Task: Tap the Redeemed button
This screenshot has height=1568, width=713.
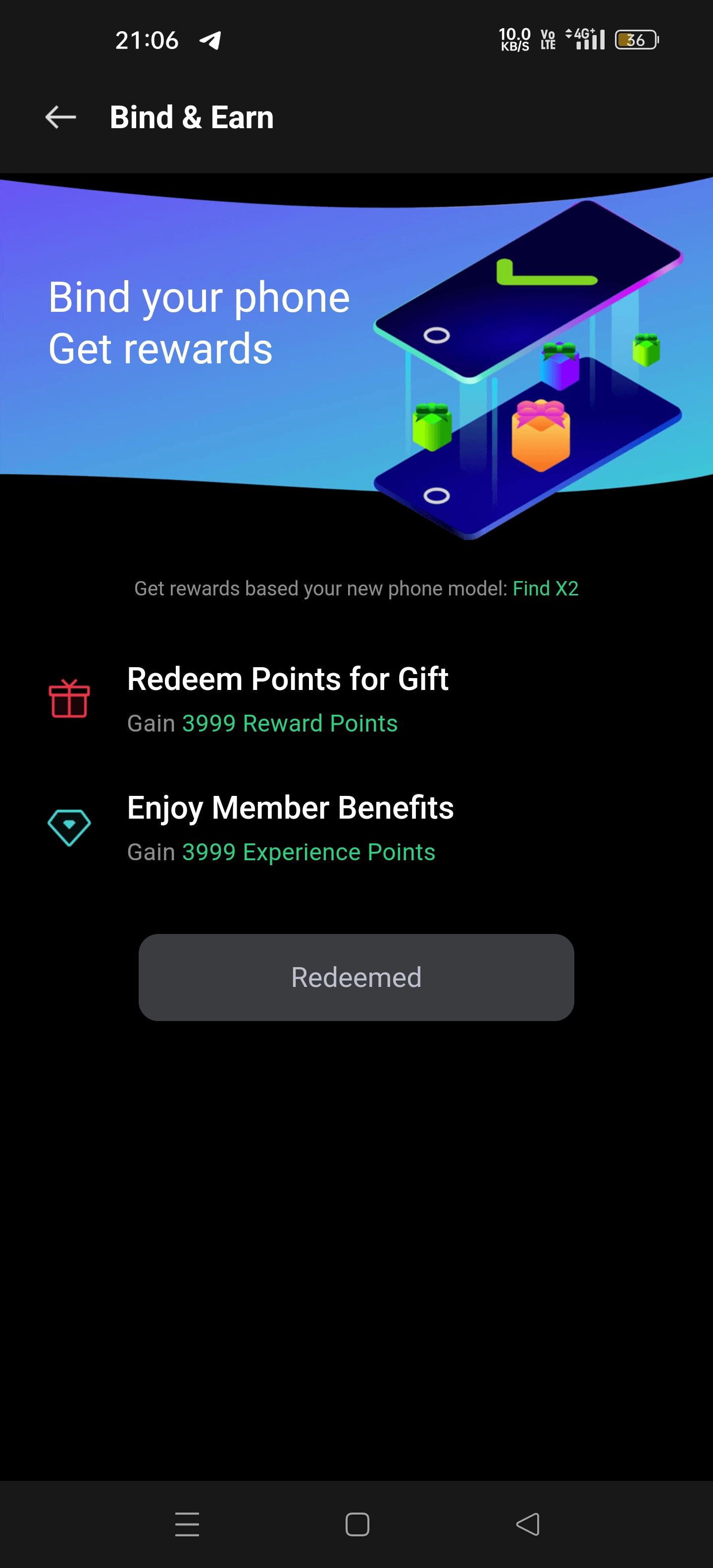Action: [x=356, y=977]
